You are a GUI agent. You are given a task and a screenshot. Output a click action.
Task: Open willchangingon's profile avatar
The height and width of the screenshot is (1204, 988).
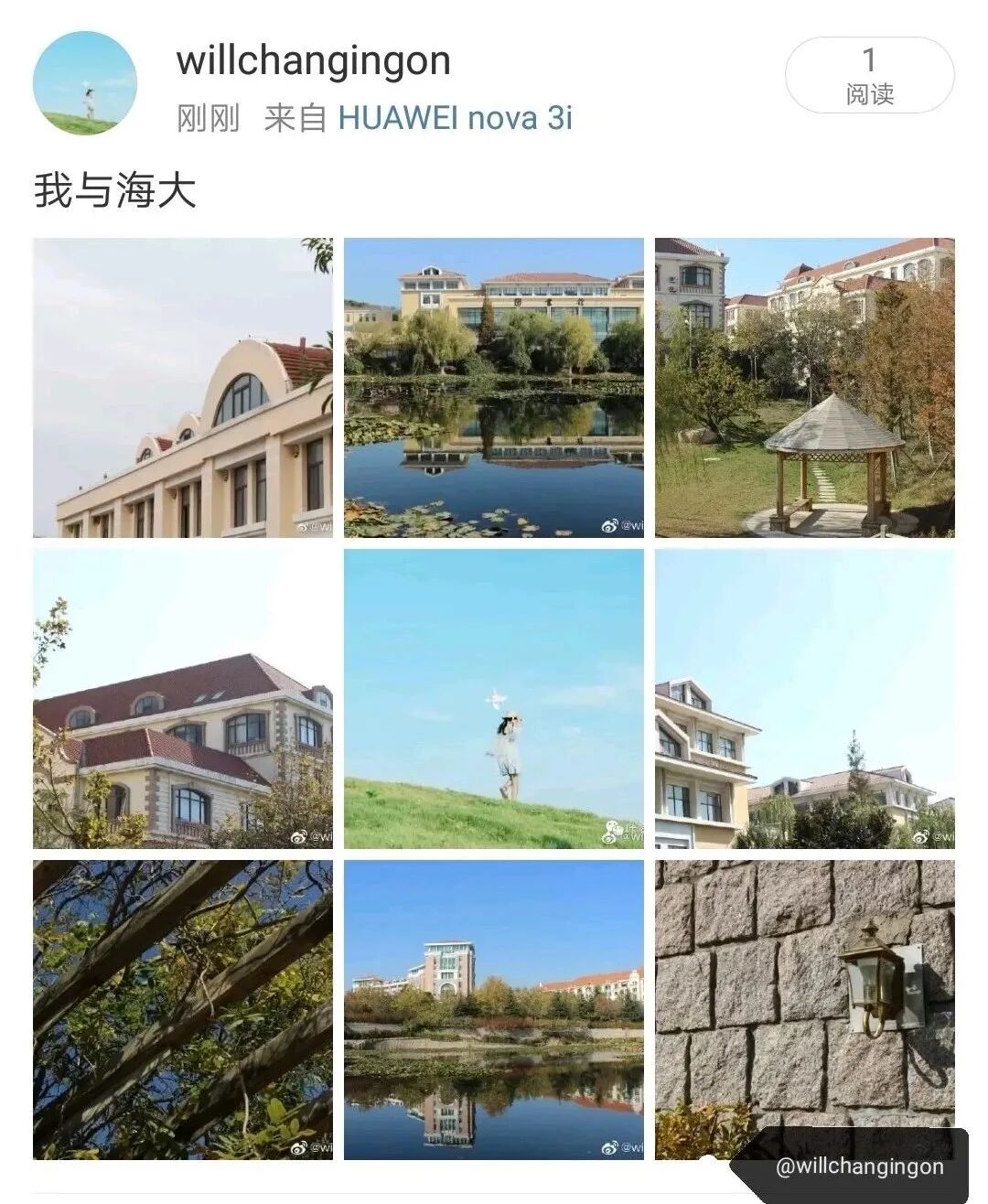point(85,83)
